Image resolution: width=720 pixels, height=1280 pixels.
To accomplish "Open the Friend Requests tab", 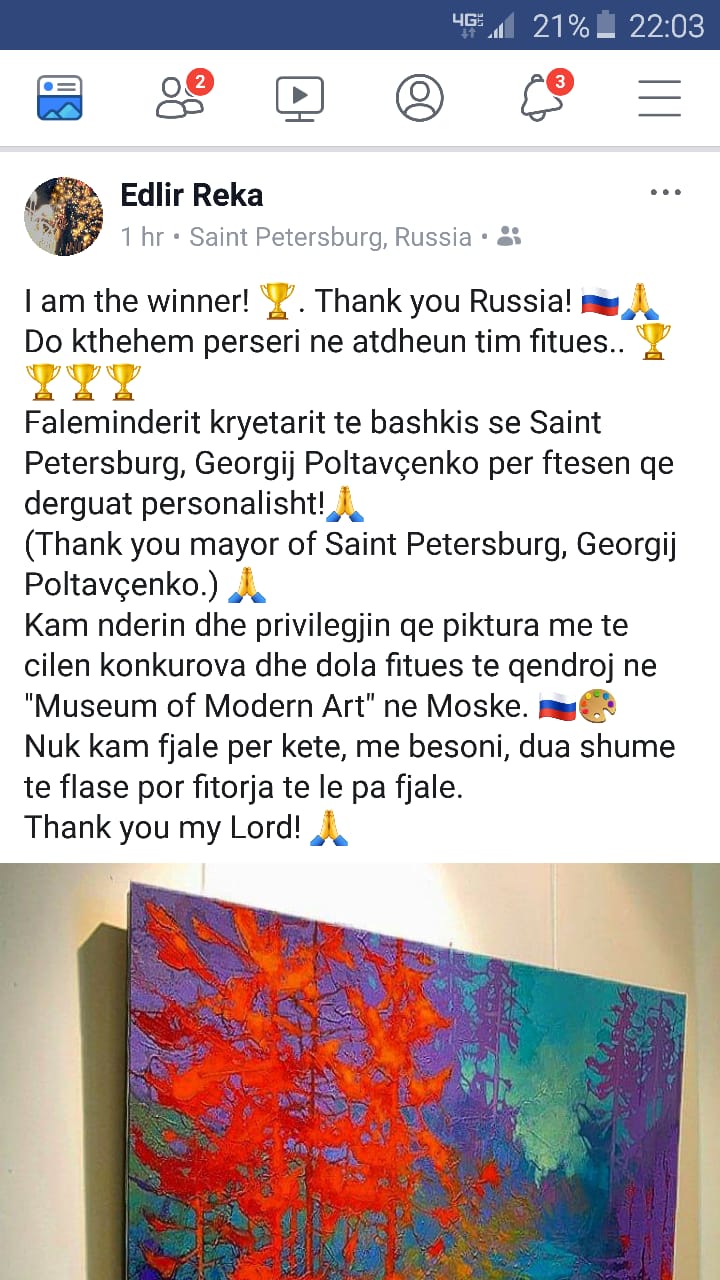I will [180, 98].
